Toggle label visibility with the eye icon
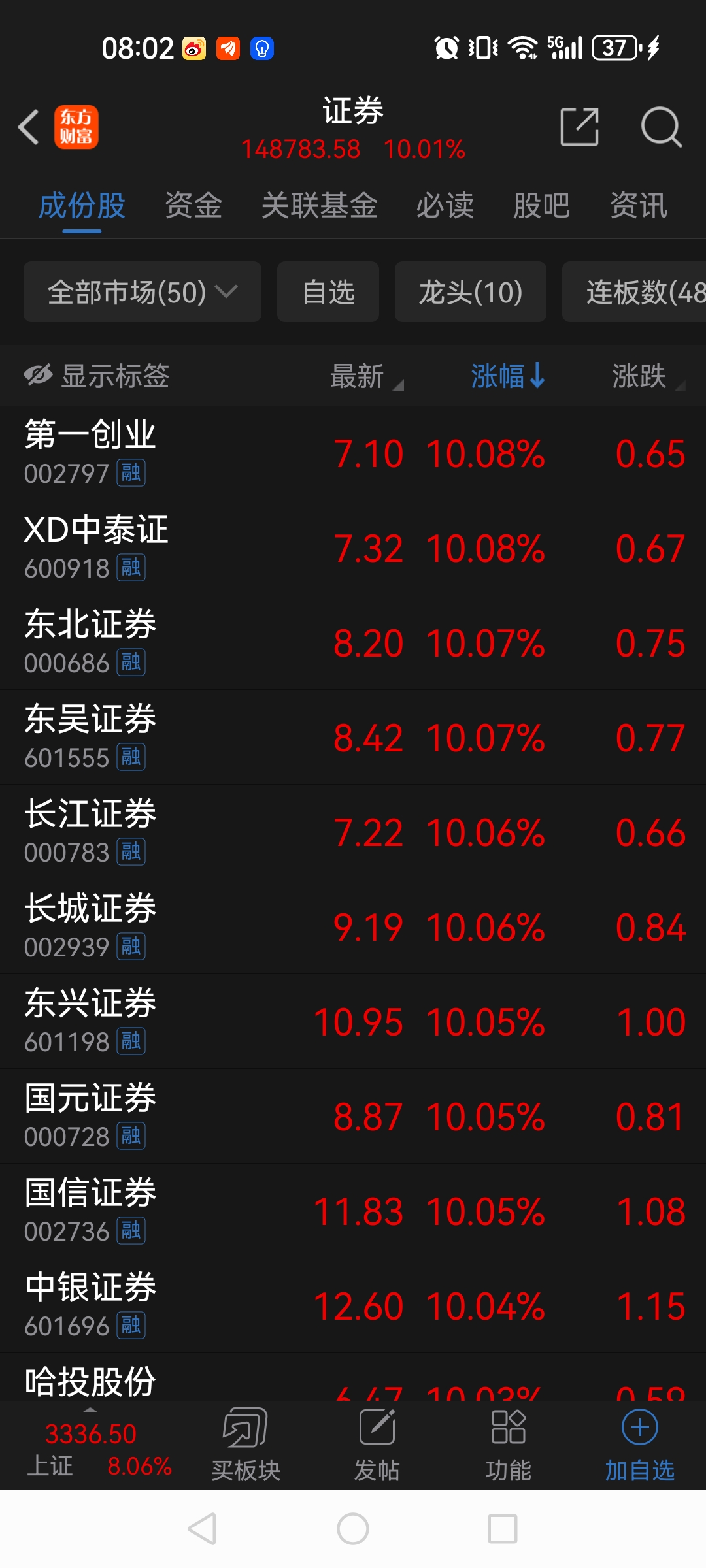 [x=37, y=376]
